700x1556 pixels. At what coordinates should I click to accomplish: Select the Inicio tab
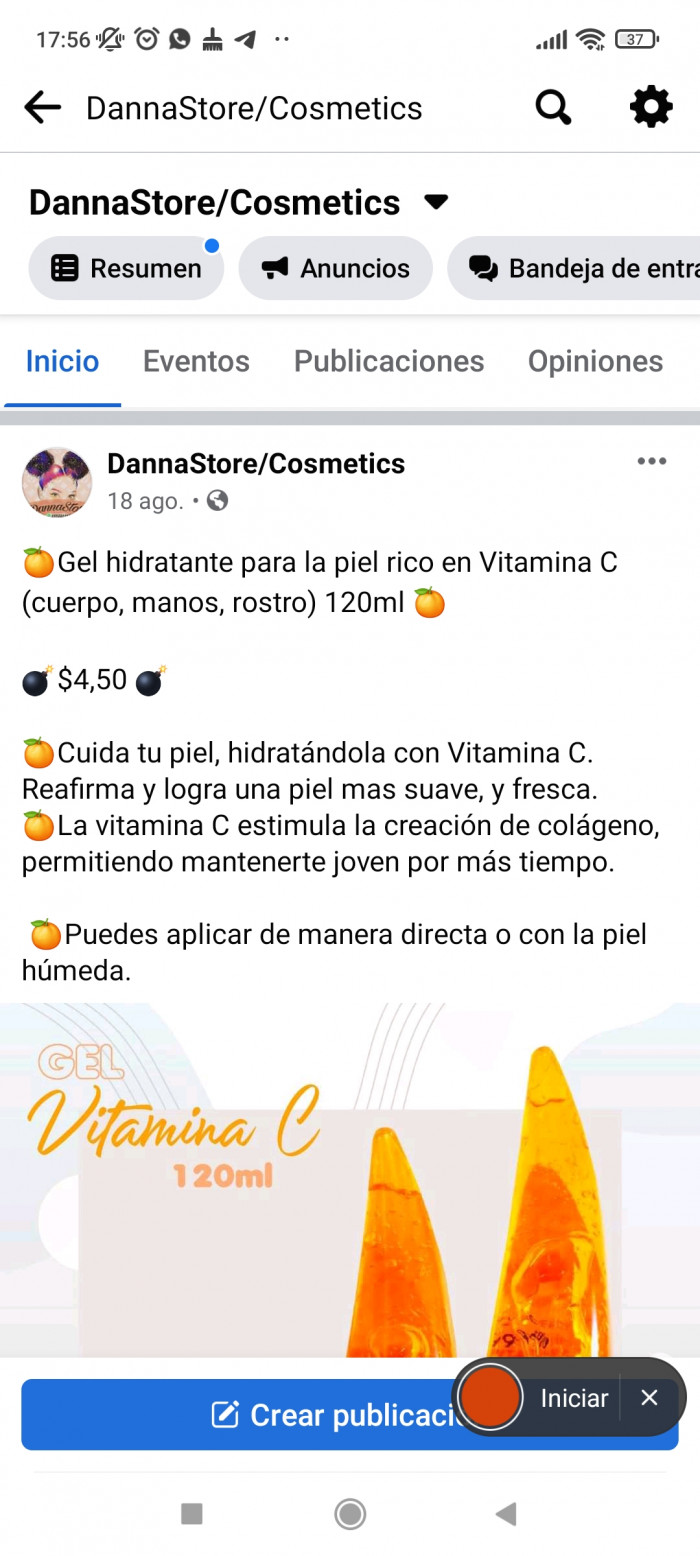(x=62, y=361)
